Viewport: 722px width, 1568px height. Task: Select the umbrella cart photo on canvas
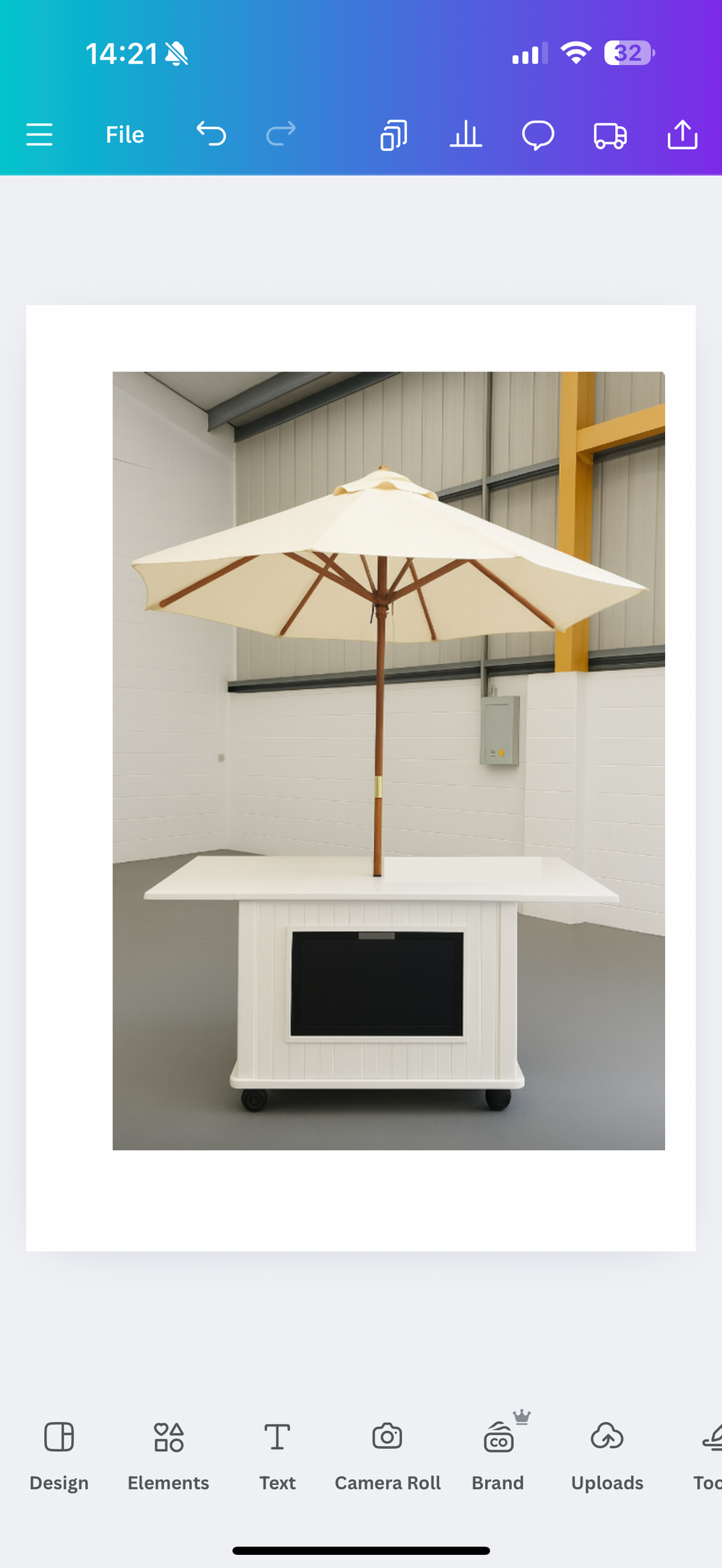click(388, 761)
